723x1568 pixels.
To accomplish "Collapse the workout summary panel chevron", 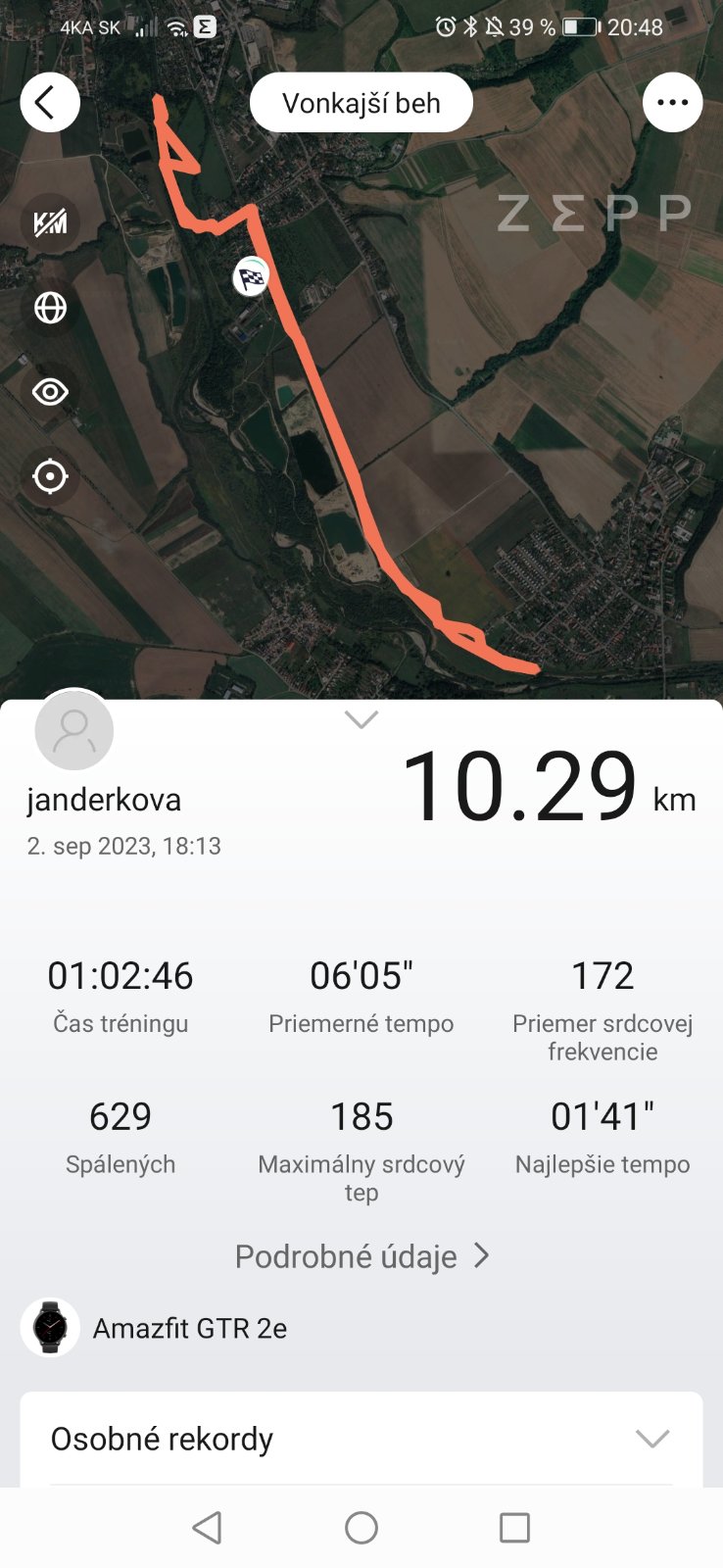I will [x=361, y=720].
